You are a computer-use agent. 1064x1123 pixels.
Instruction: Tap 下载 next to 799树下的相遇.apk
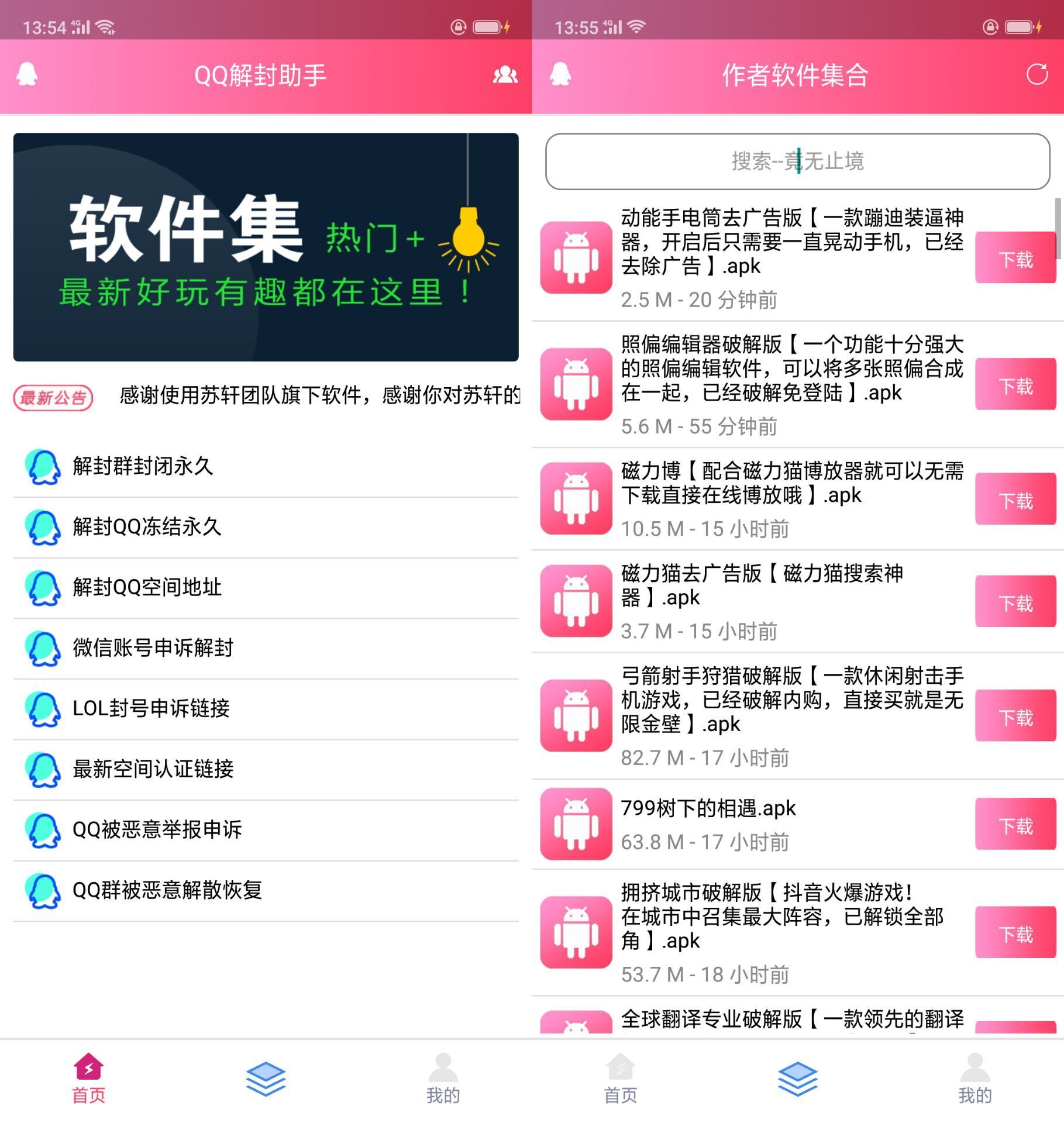(1015, 825)
